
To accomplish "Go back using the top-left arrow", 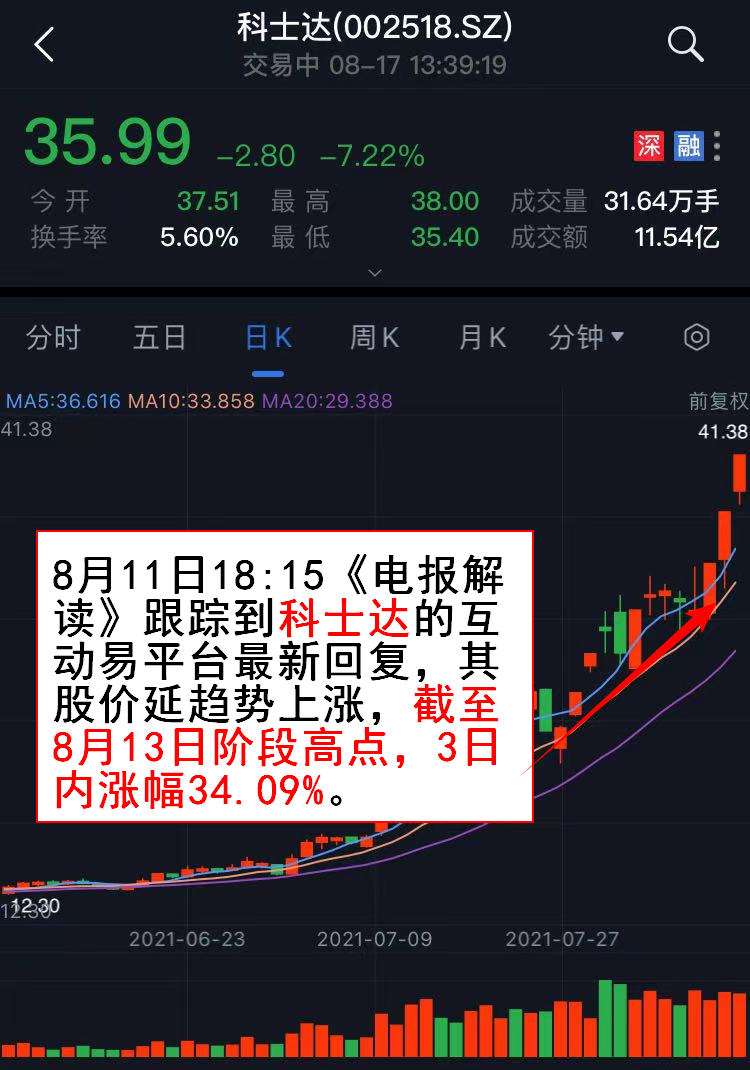I will 43,45.
